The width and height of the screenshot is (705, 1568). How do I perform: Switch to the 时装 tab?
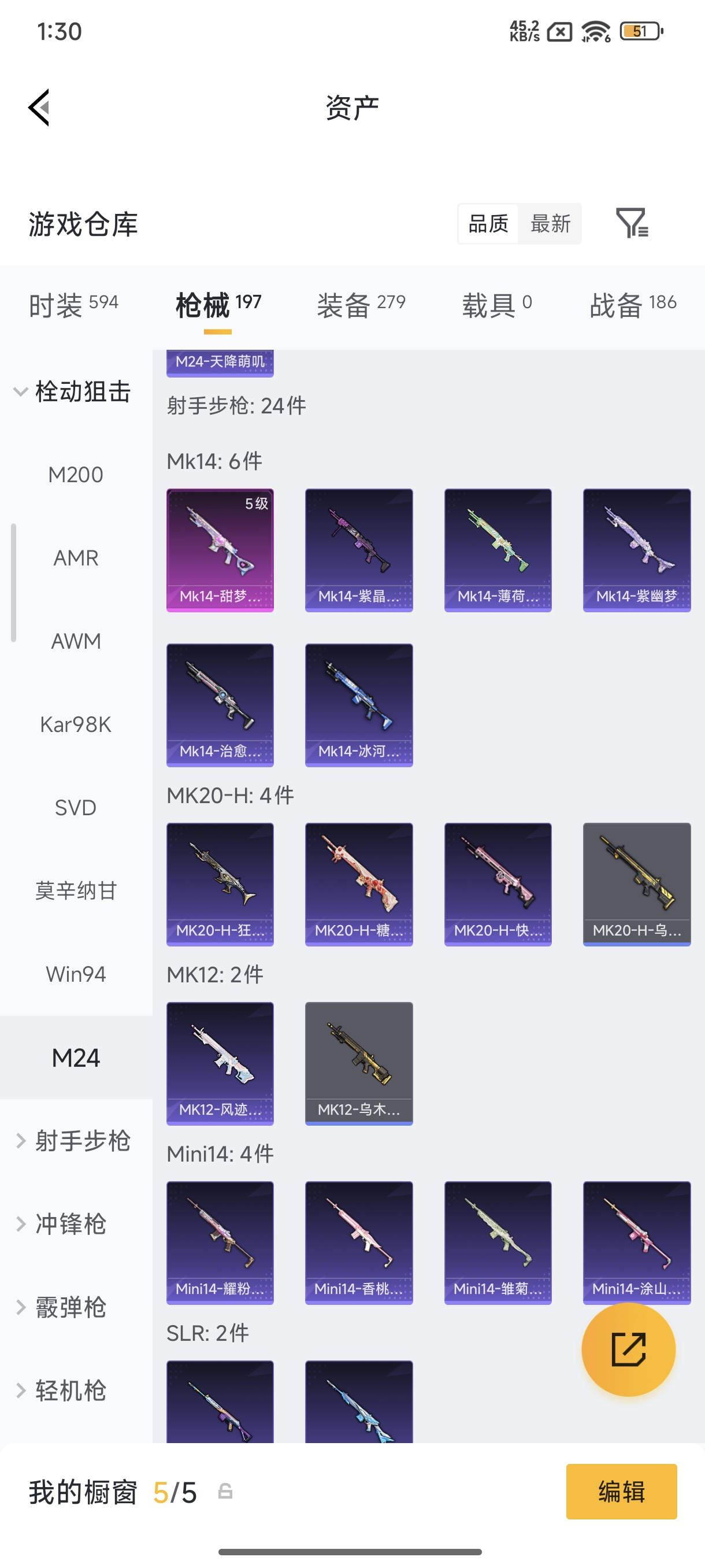[73, 304]
